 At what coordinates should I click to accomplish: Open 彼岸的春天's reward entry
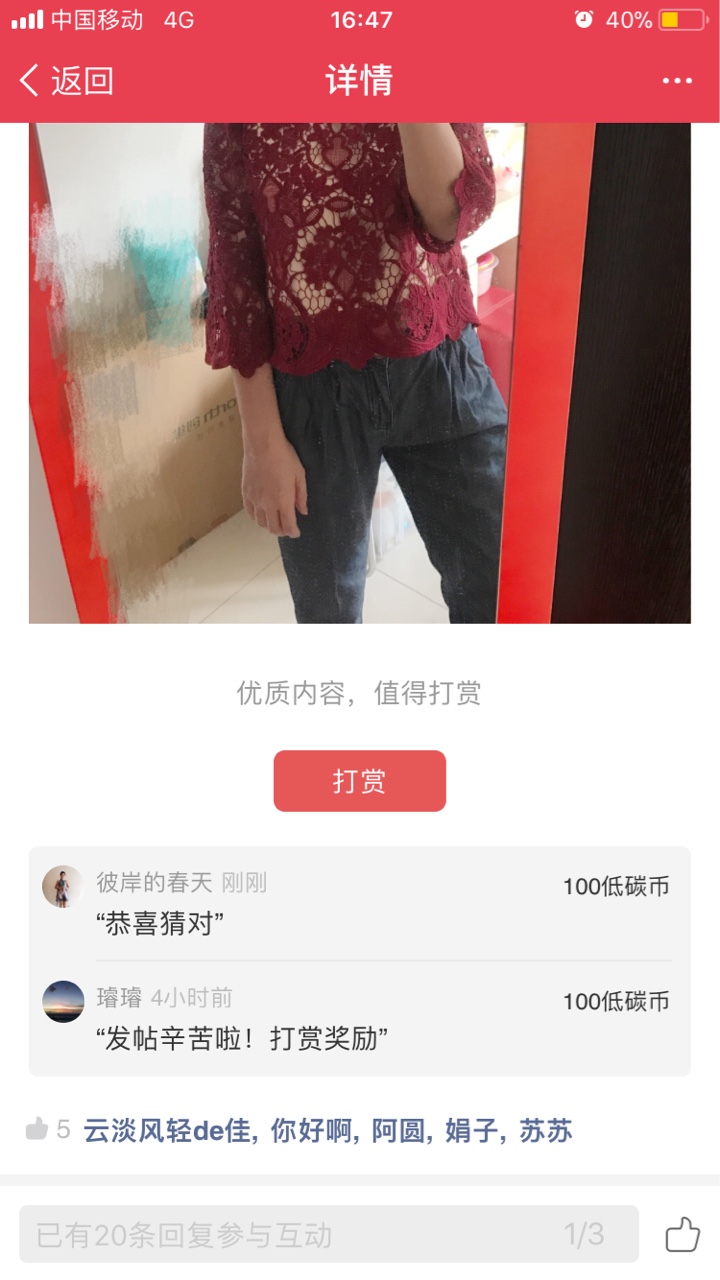click(360, 904)
